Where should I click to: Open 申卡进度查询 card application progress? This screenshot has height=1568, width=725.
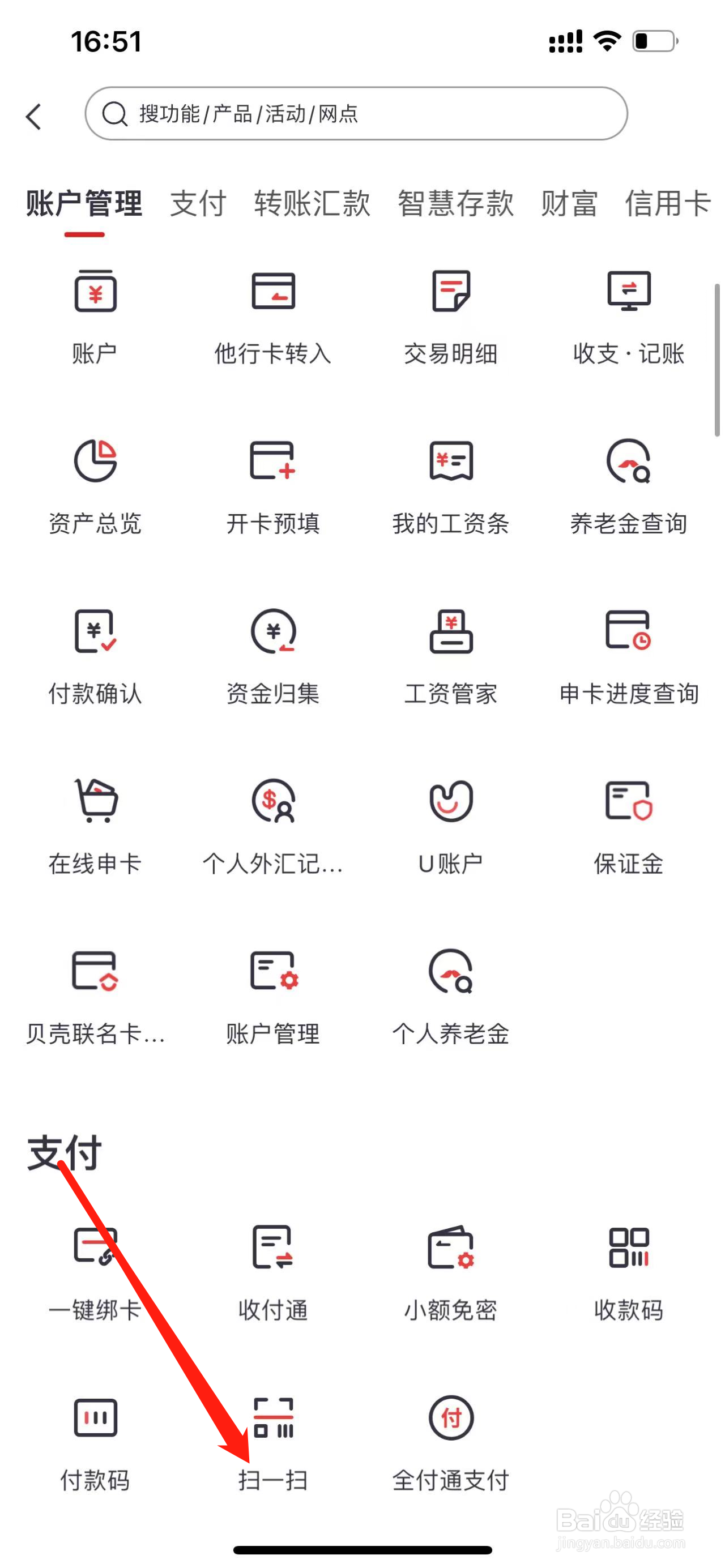[x=629, y=657]
